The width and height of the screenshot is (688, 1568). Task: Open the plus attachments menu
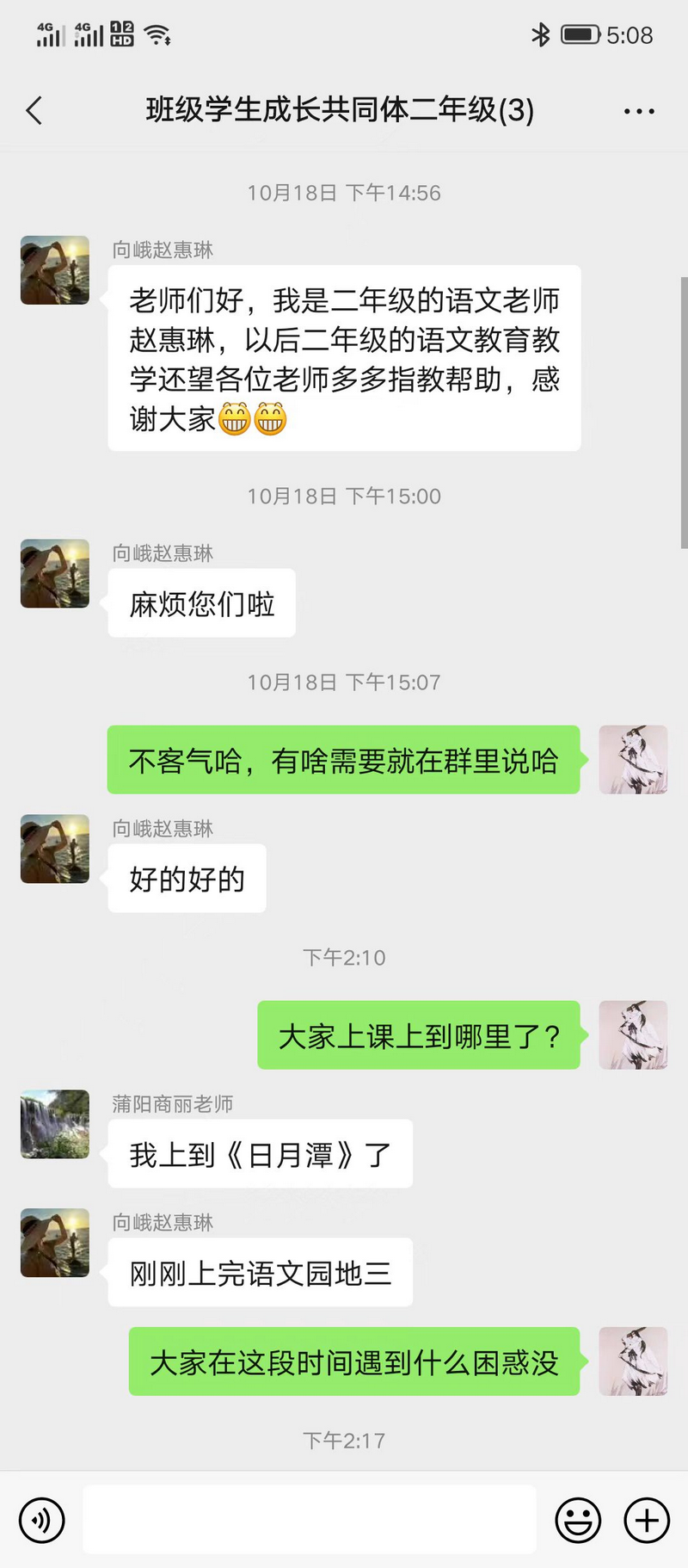click(647, 1520)
